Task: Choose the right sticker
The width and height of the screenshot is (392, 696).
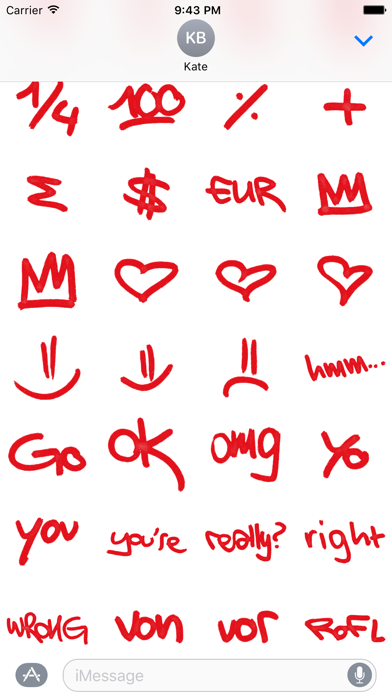Action: 344,540
